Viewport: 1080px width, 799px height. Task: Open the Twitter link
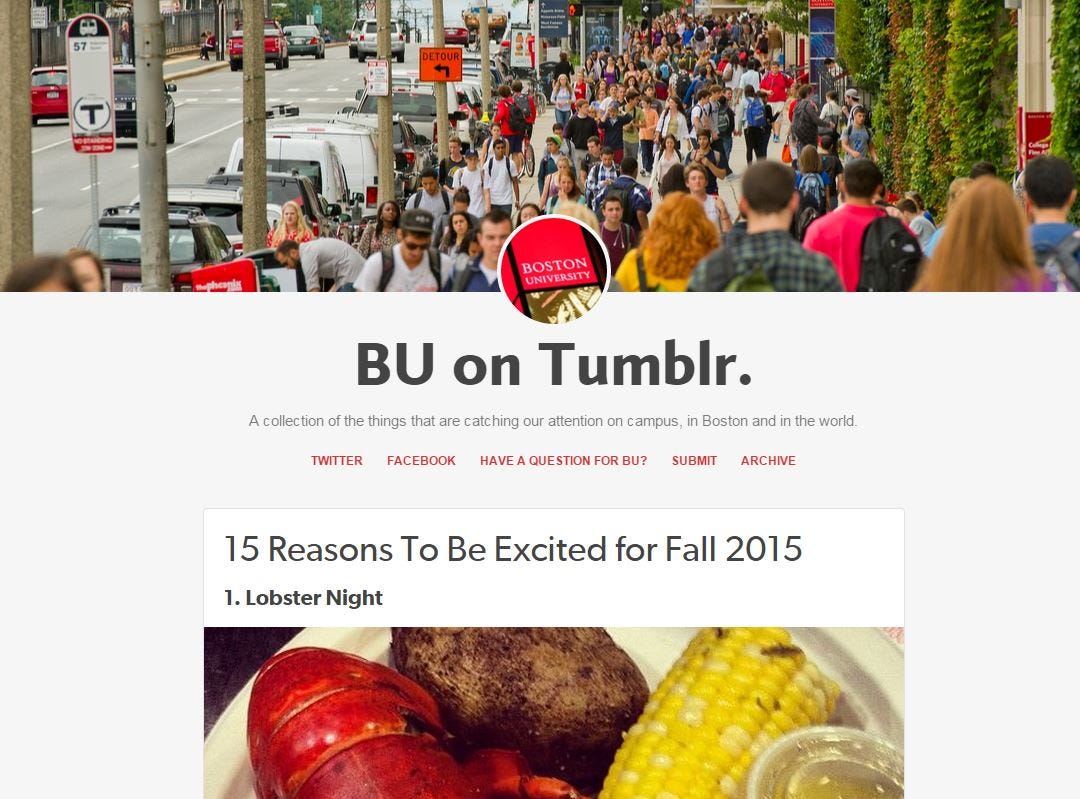(336, 461)
